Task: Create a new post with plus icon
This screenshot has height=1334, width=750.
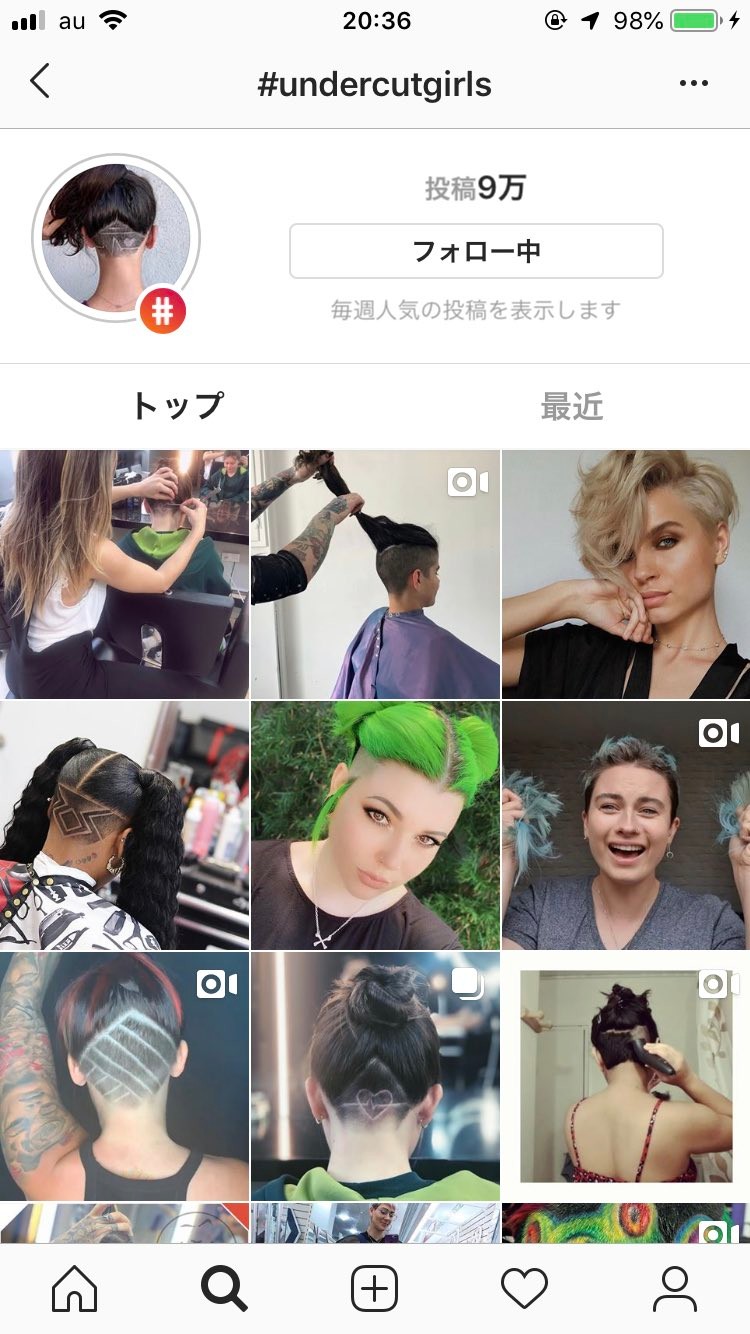Action: pos(375,1289)
